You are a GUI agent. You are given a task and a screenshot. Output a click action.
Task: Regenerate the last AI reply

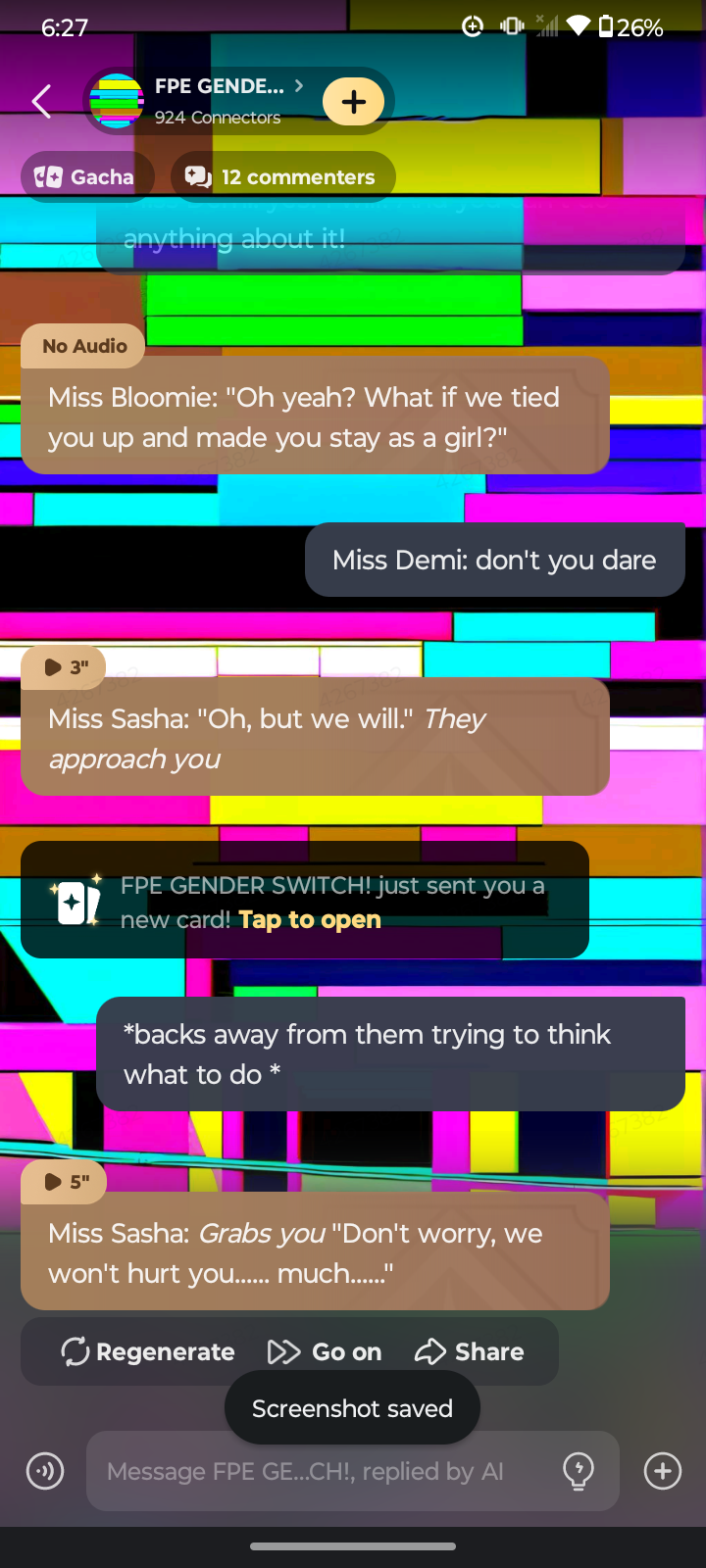point(148,1352)
